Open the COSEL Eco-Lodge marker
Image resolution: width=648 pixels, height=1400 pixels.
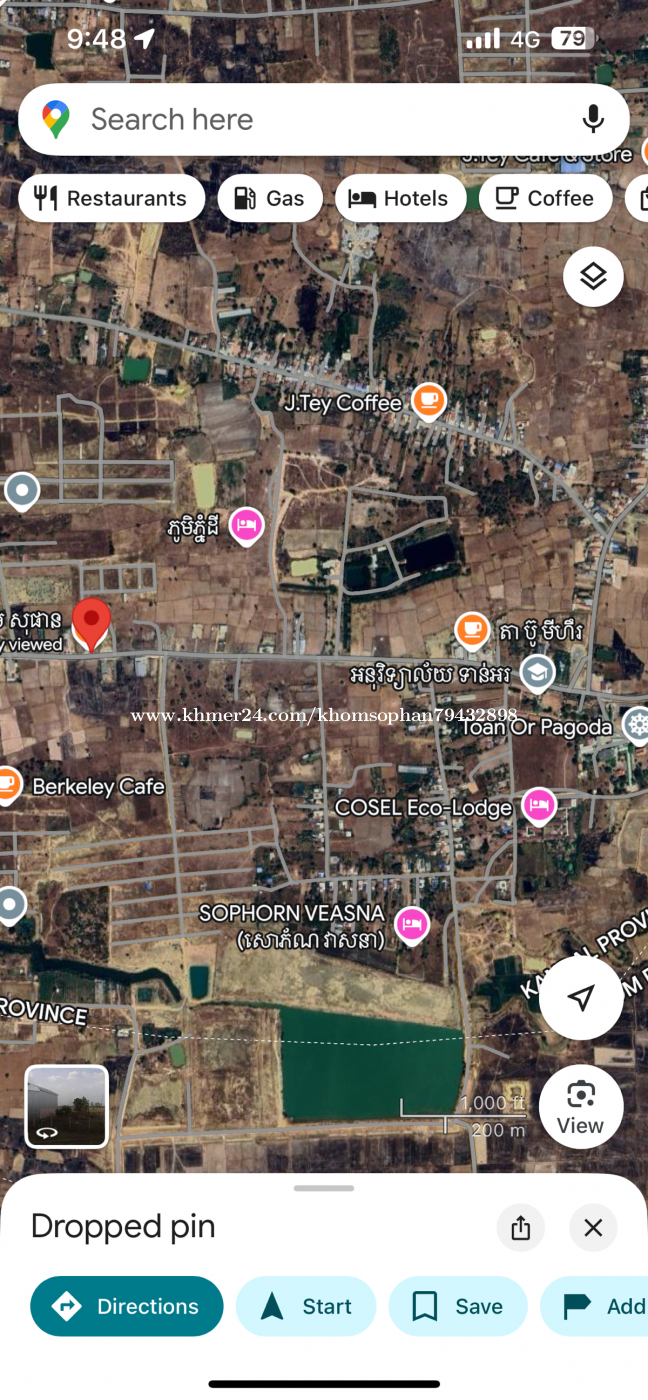(540, 806)
